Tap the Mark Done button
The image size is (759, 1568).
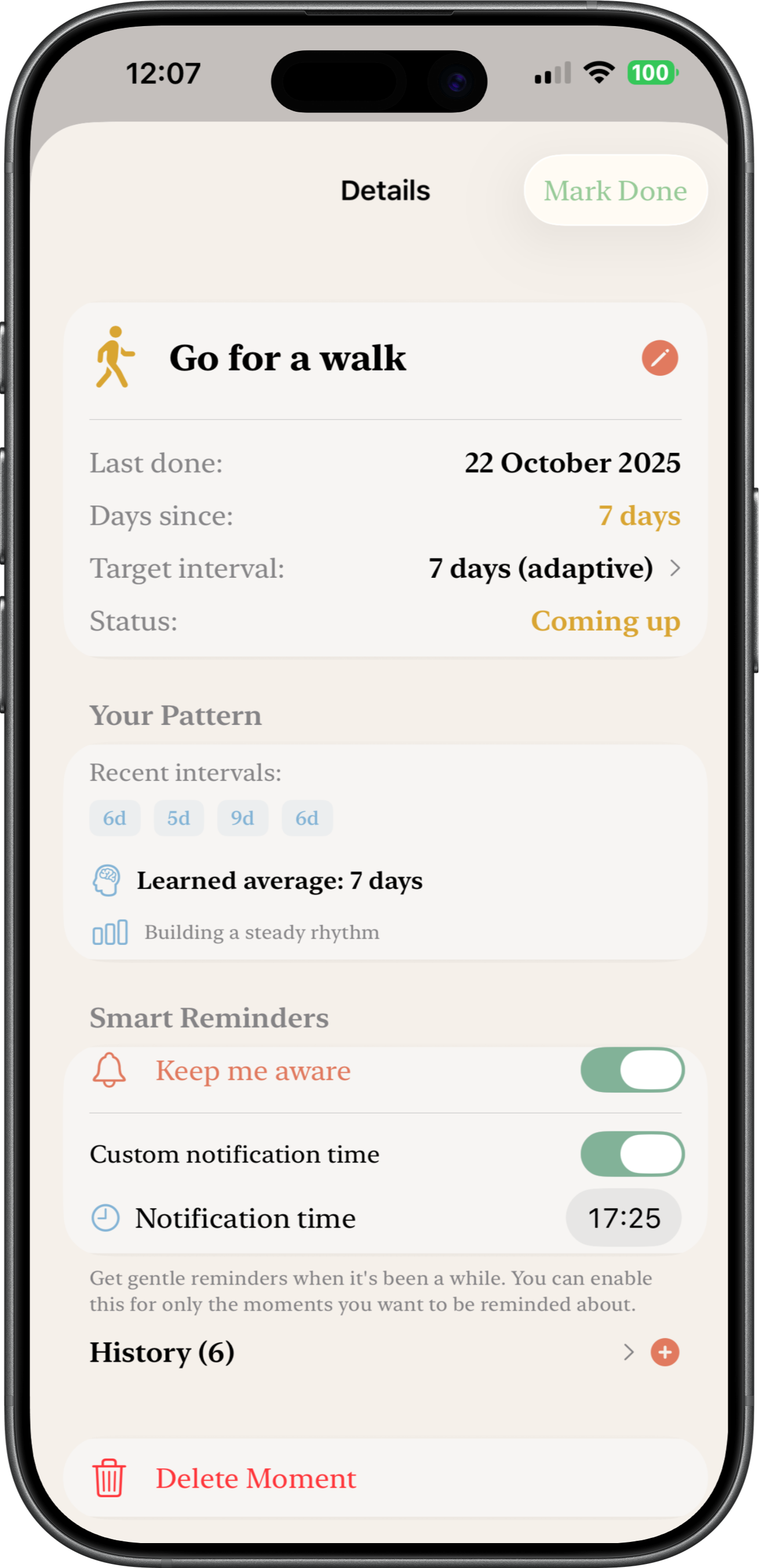pos(615,190)
